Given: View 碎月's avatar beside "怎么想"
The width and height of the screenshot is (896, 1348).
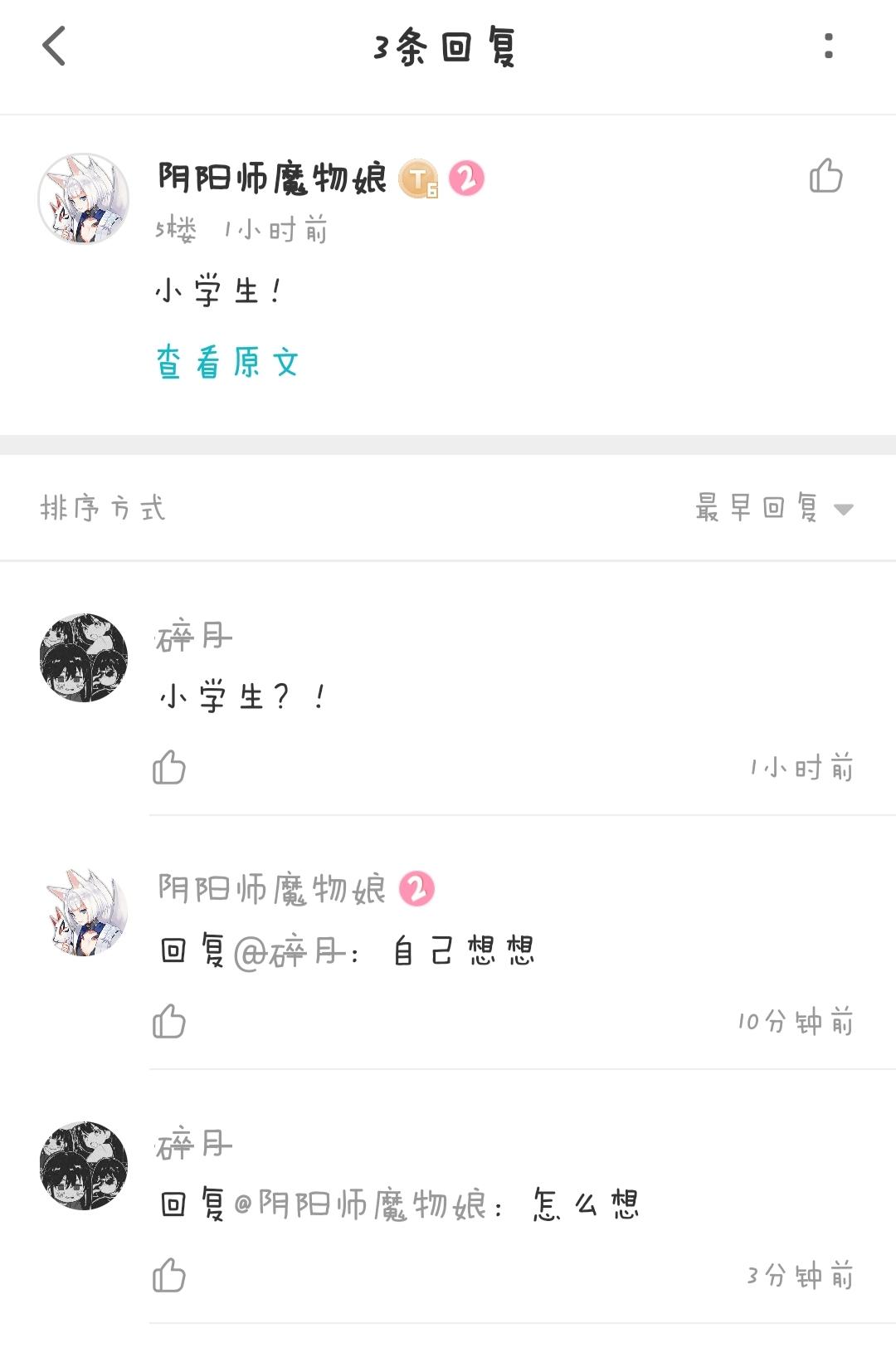Looking at the screenshot, I should (84, 1166).
